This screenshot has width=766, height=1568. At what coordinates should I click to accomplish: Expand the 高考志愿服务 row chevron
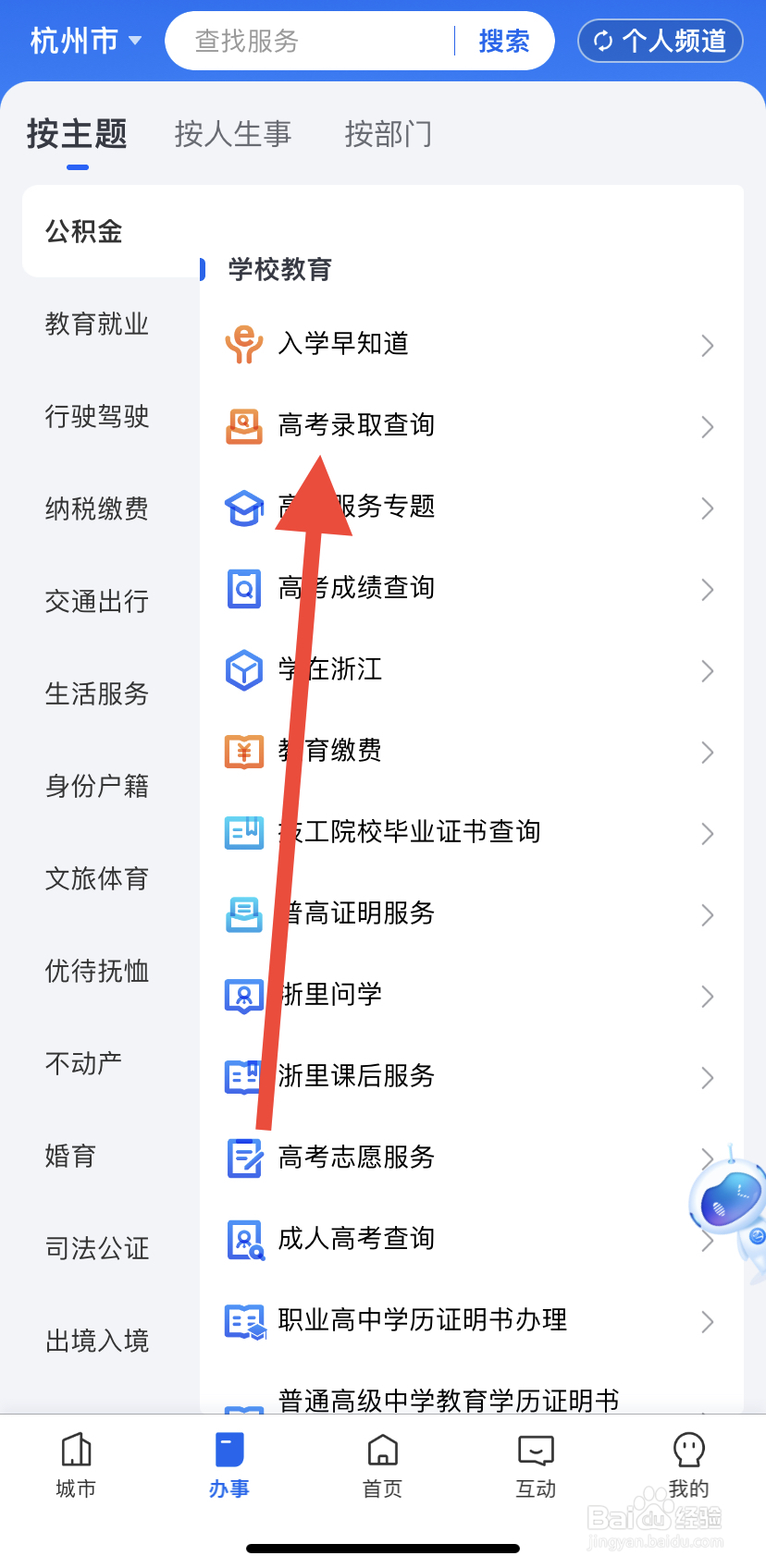pyautogui.click(x=708, y=1158)
